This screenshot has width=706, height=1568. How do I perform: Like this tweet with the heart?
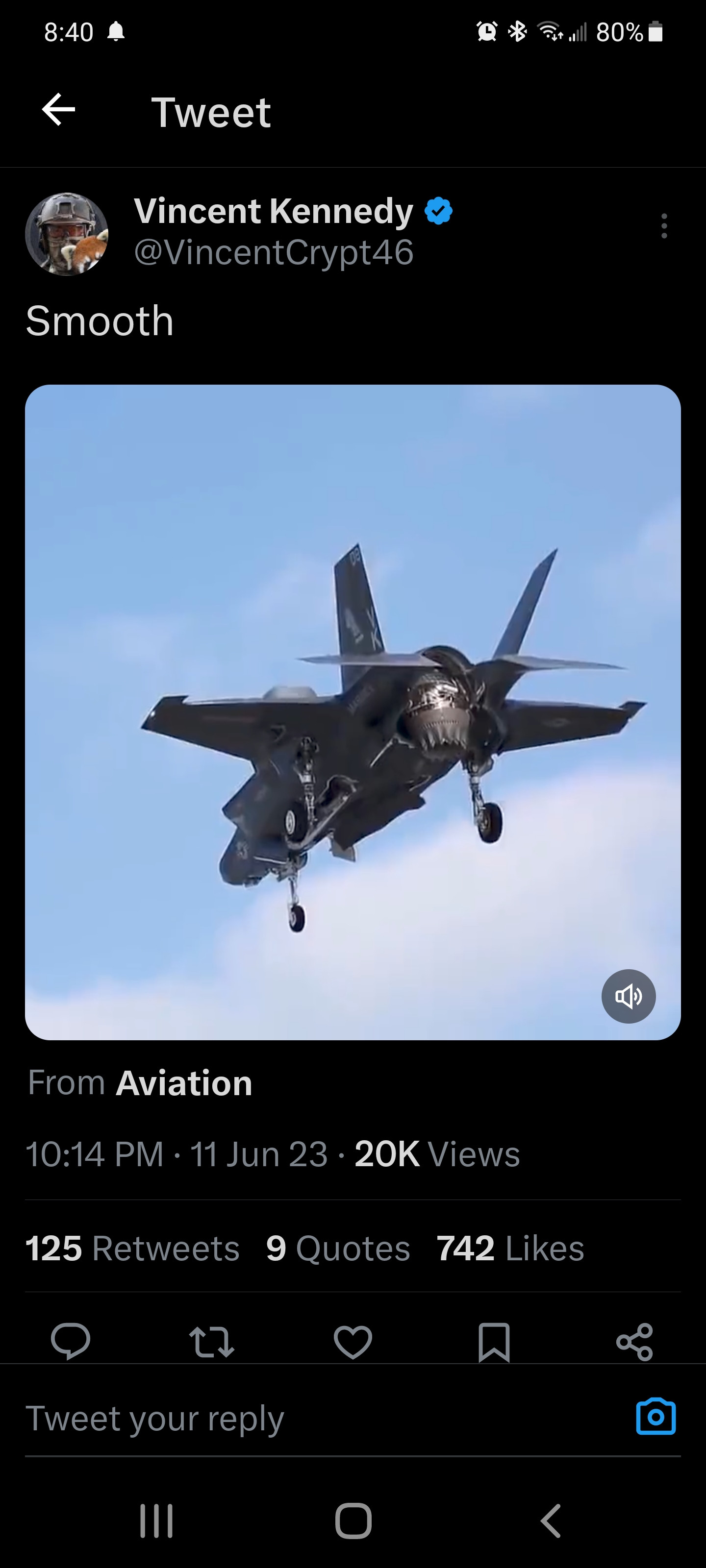353,1341
